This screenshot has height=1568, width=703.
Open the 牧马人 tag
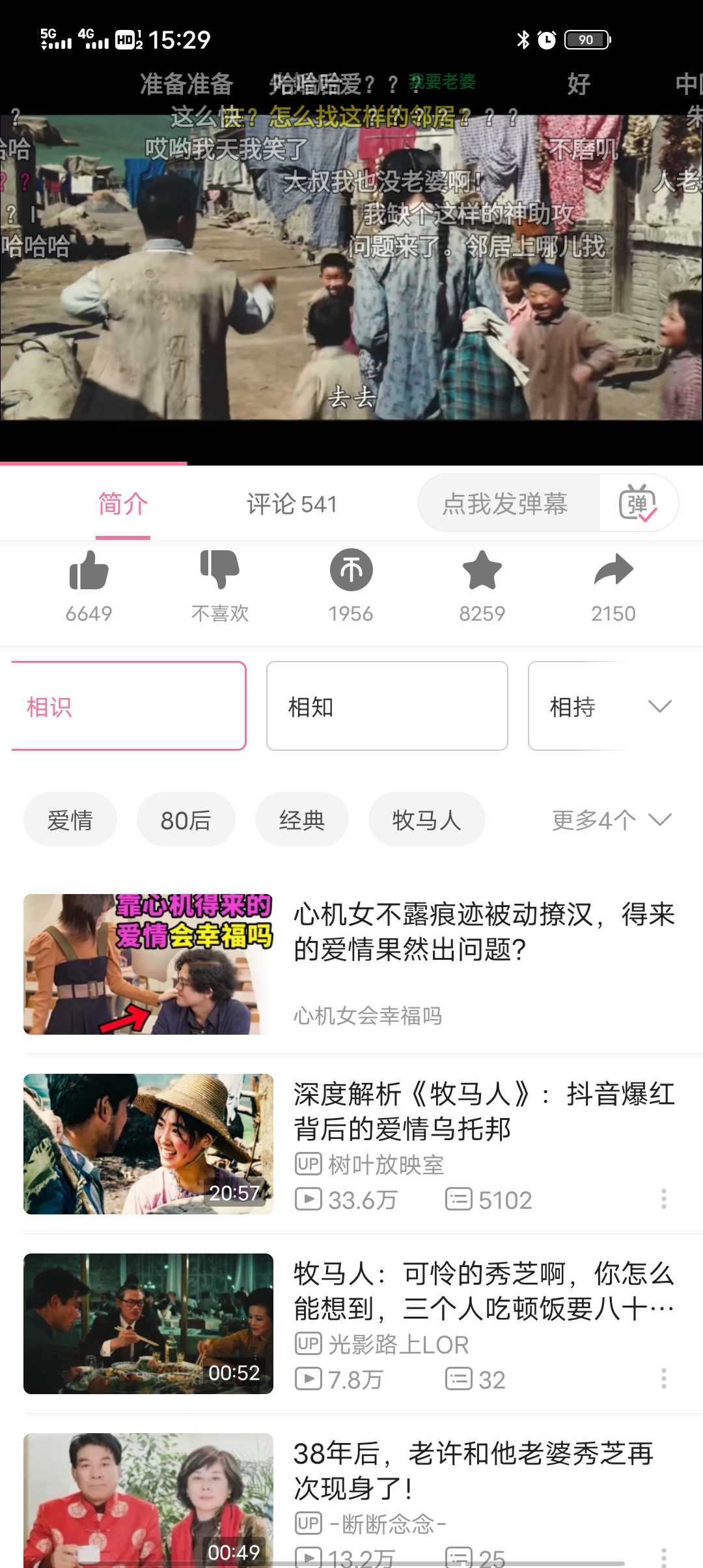[x=427, y=819]
